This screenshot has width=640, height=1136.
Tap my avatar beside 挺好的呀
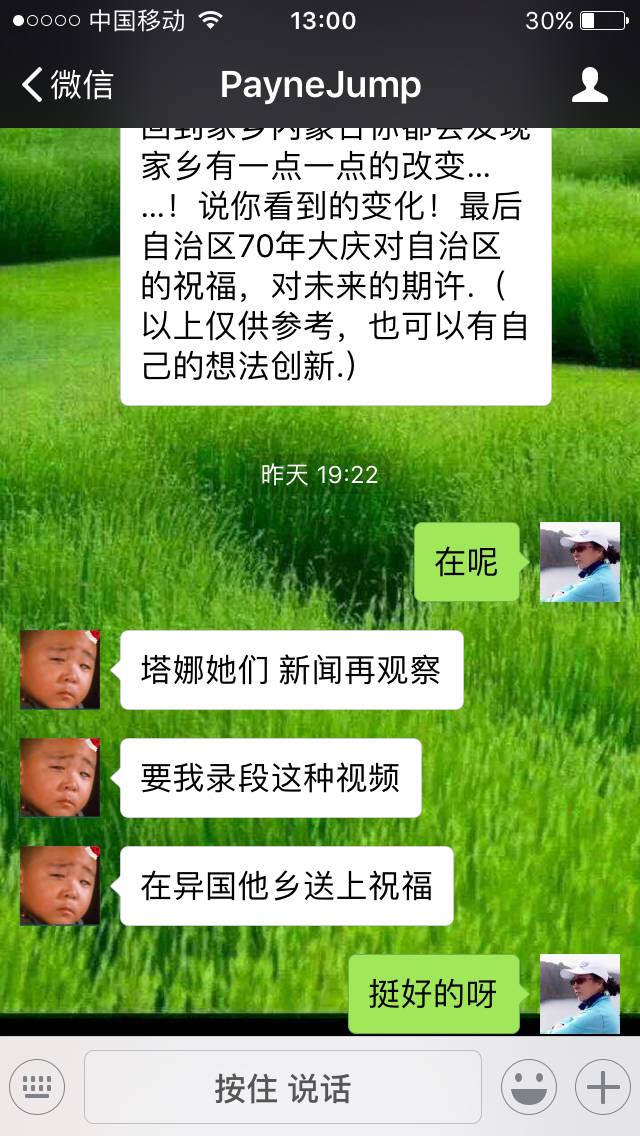click(580, 993)
